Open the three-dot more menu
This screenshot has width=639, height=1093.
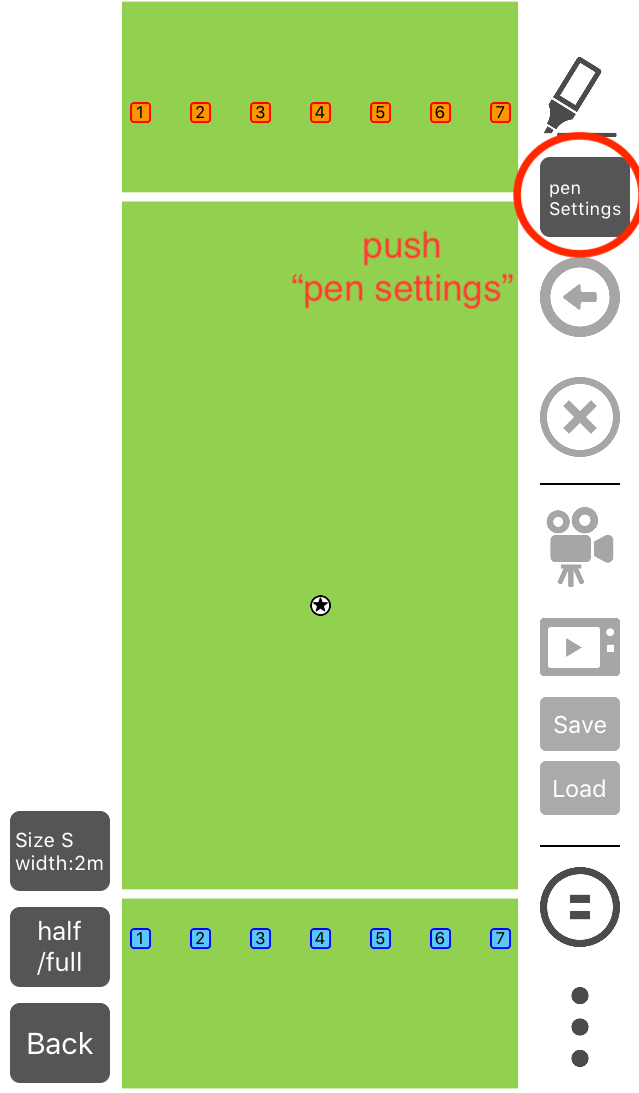tap(580, 1027)
